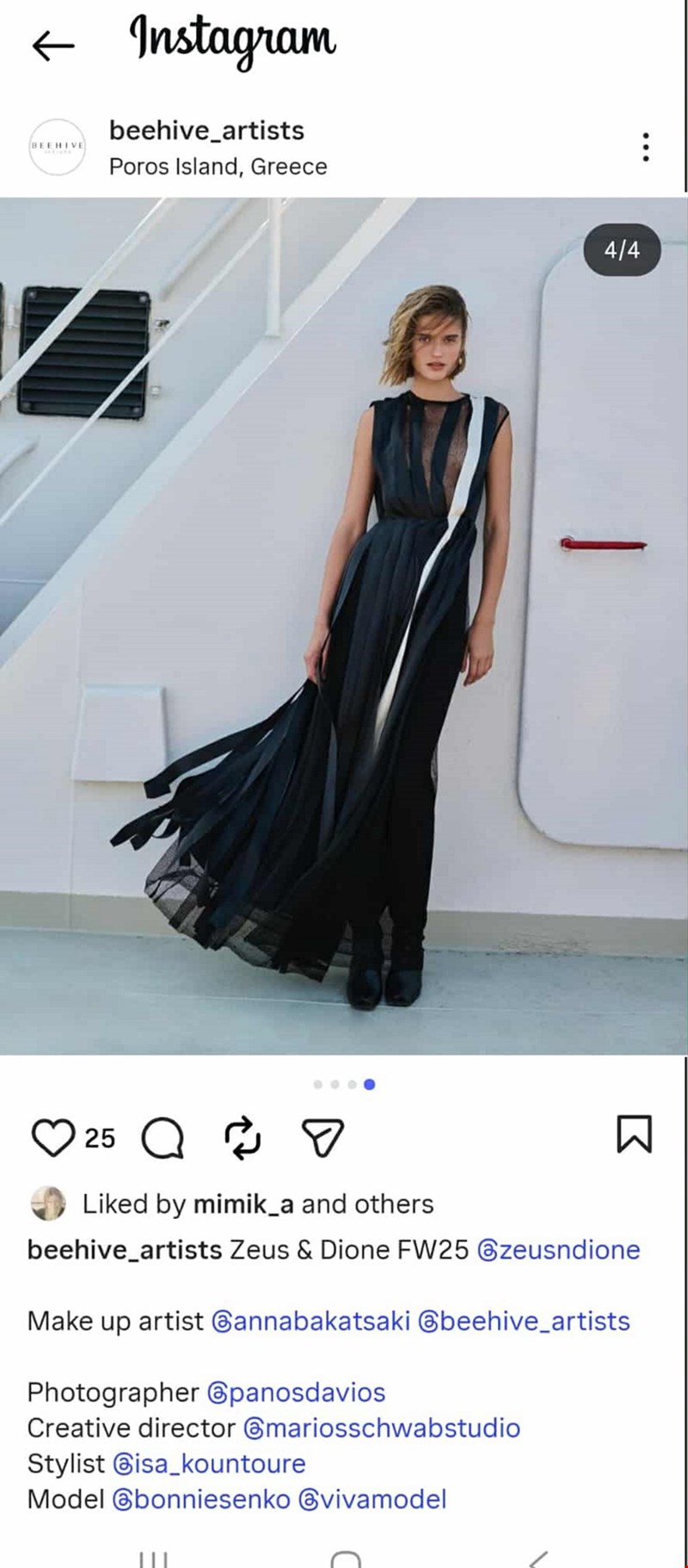This screenshot has width=688, height=1568.
Task: Open the post's three-dot options menu
Action: click(x=645, y=148)
